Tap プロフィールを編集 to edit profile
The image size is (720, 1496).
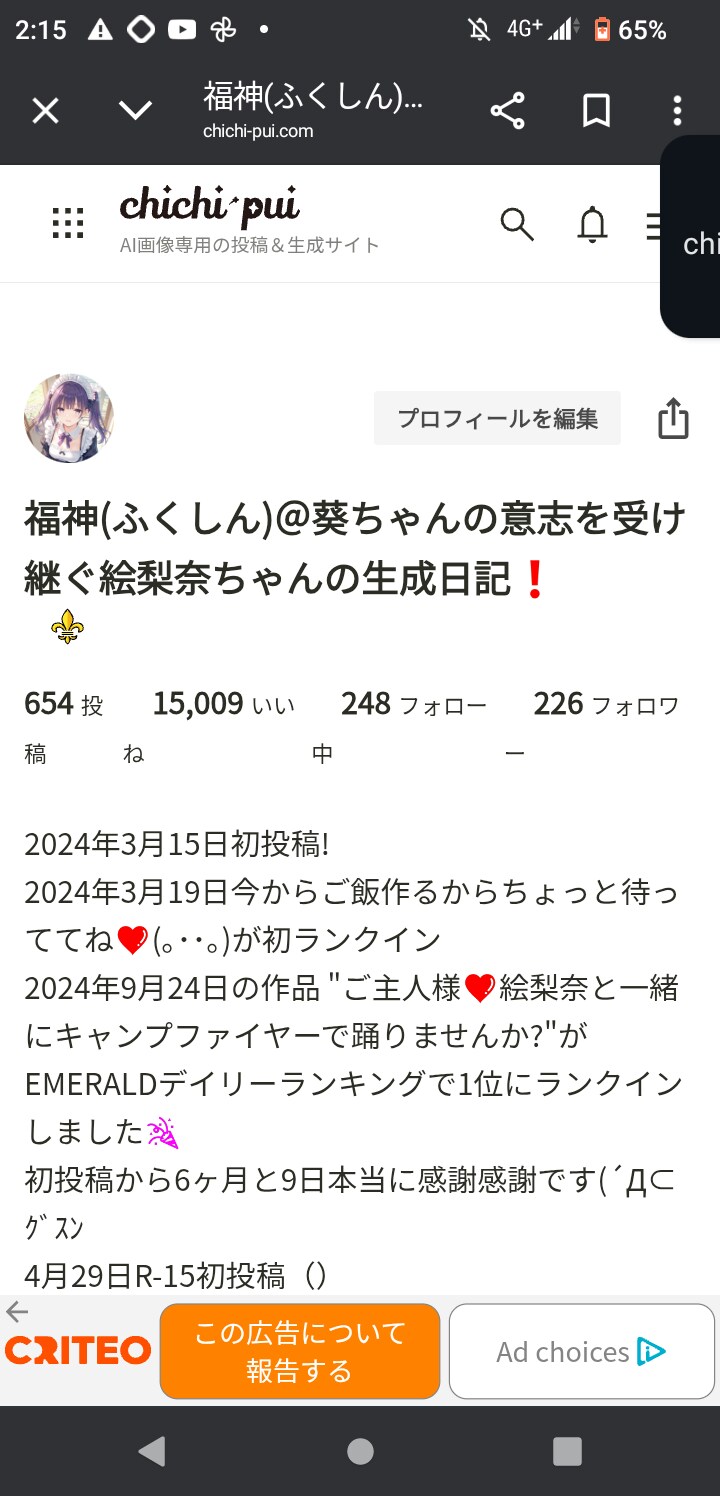click(497, 418)
